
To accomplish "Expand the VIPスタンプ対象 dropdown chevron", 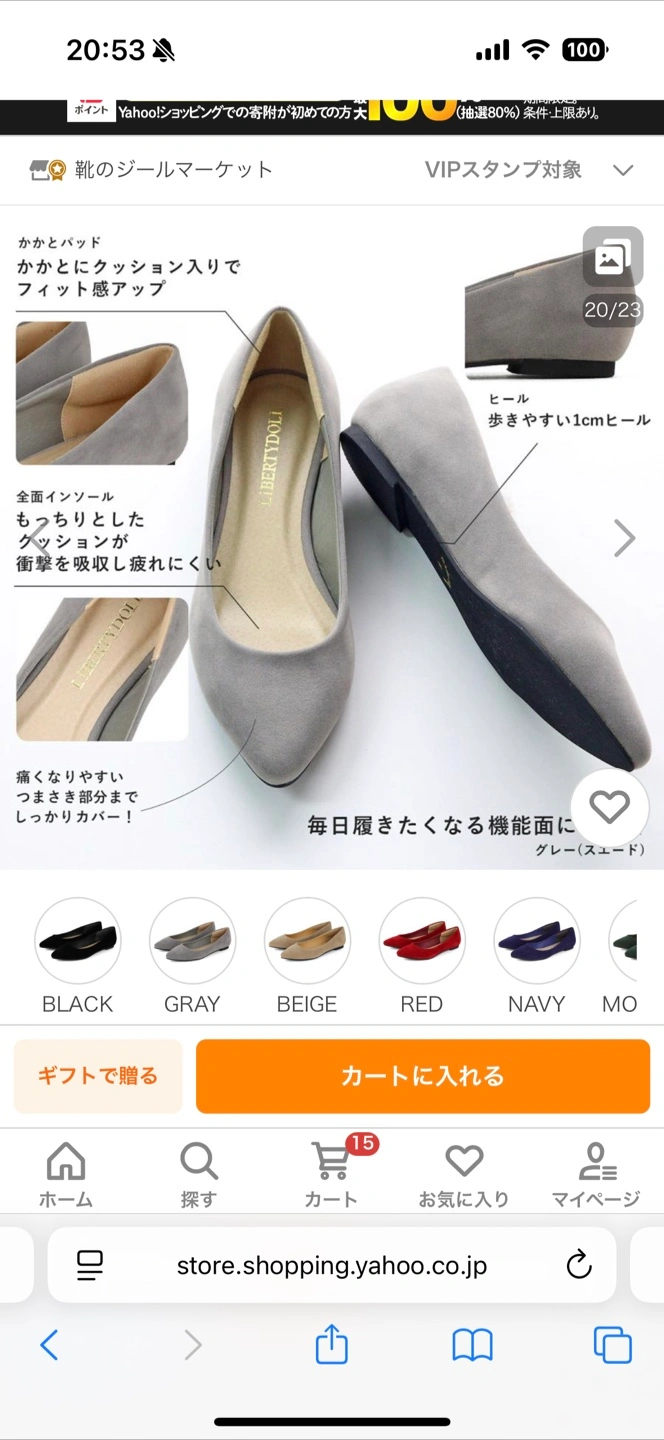I will tap(623, 170).
